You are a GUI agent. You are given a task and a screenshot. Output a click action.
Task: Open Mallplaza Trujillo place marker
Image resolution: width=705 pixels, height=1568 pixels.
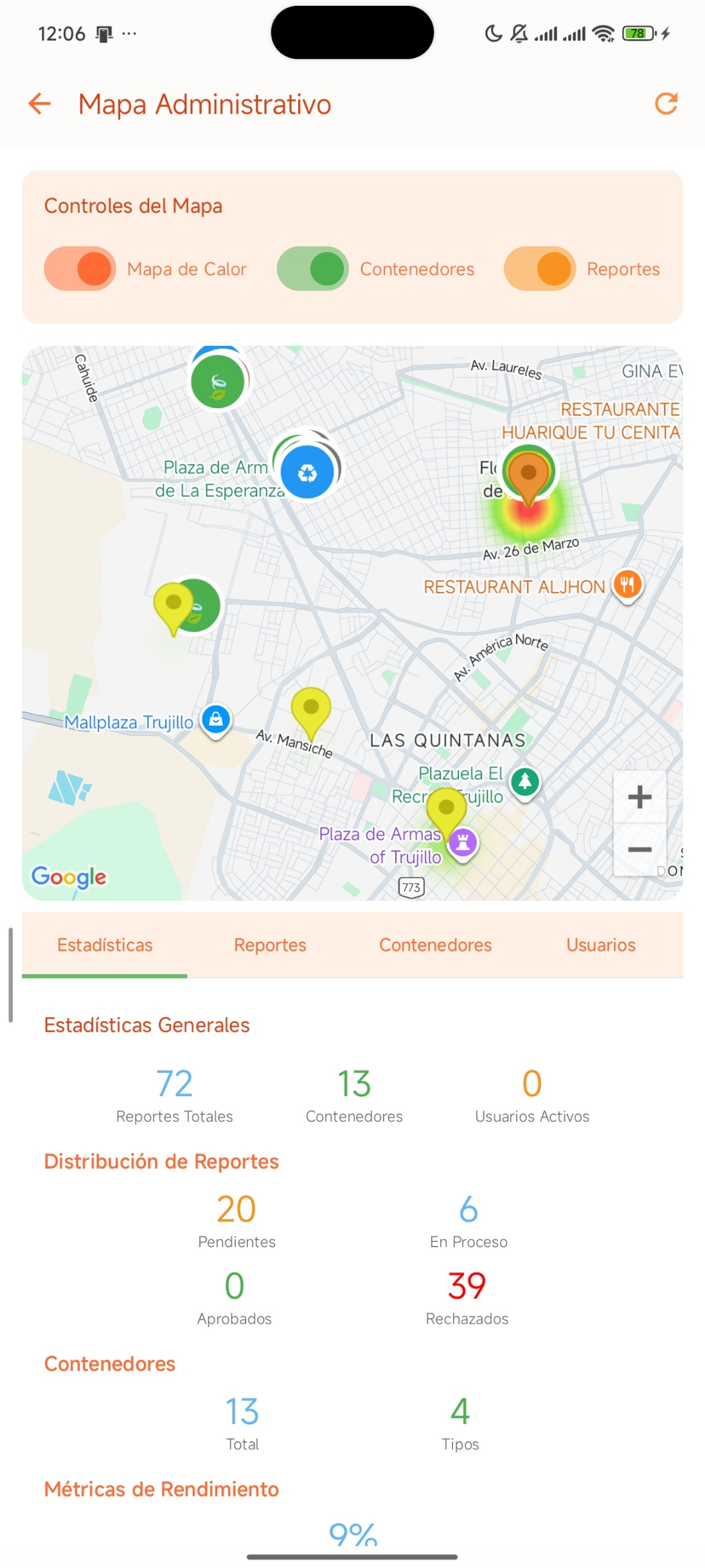pos(216,720)
